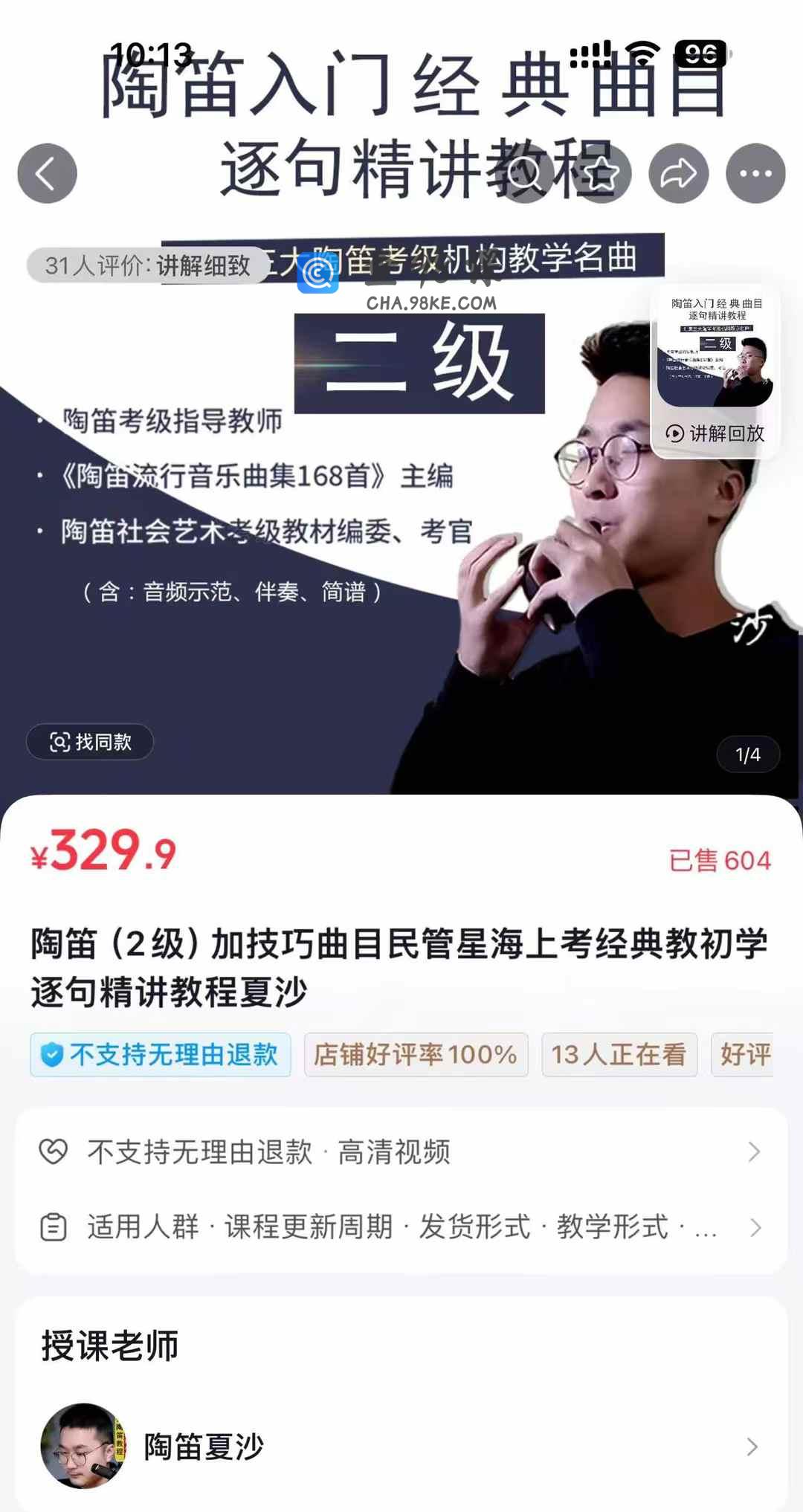
Task: Expand the 适用人群 · 课程更新周期 details row
Action: [401, 1227]
